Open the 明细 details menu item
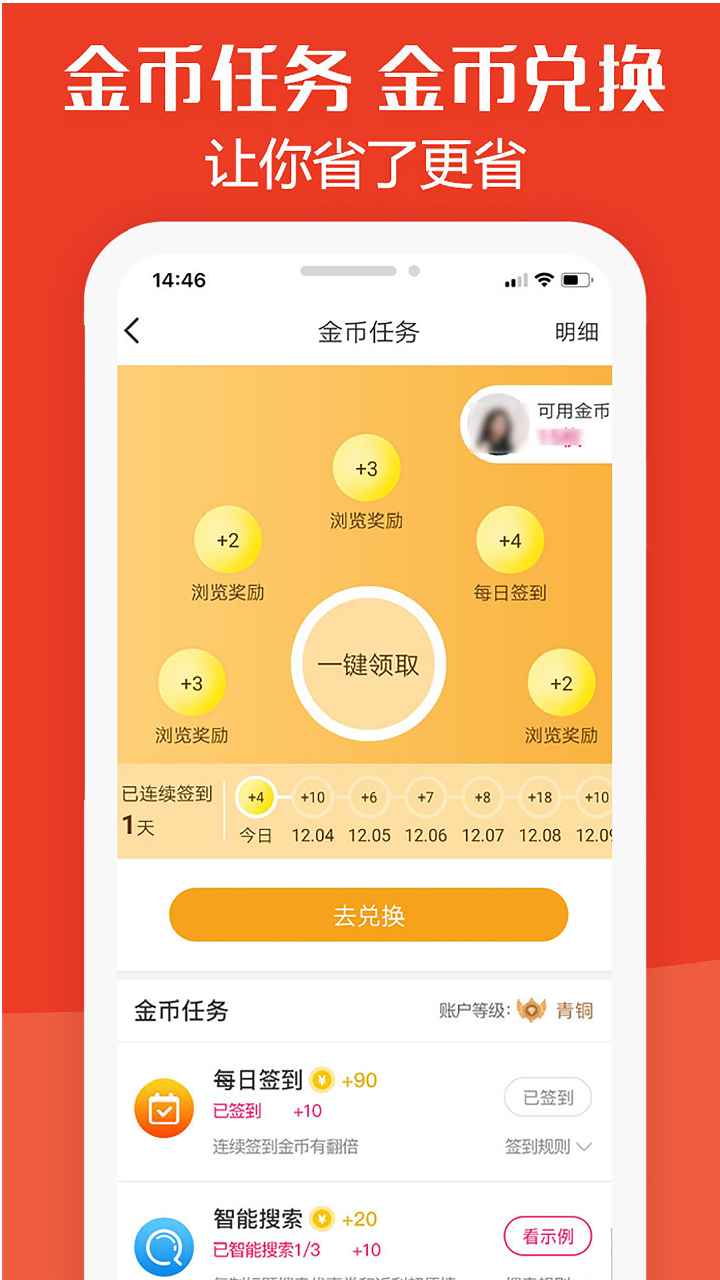Image resolution: width=720 pixels, height=1280 pixels. pyautogui.click(x=578, y=331)
